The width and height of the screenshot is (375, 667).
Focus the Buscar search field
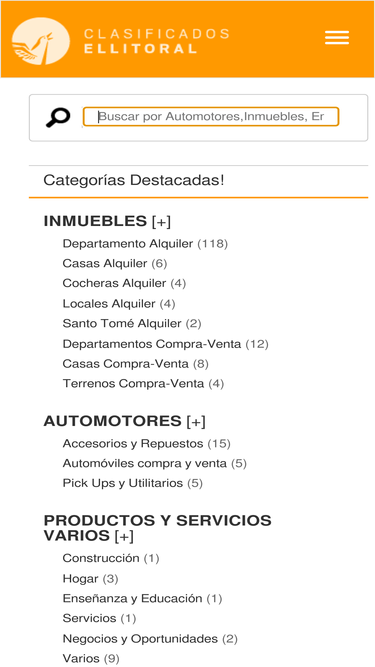click(x=211, y=117)
